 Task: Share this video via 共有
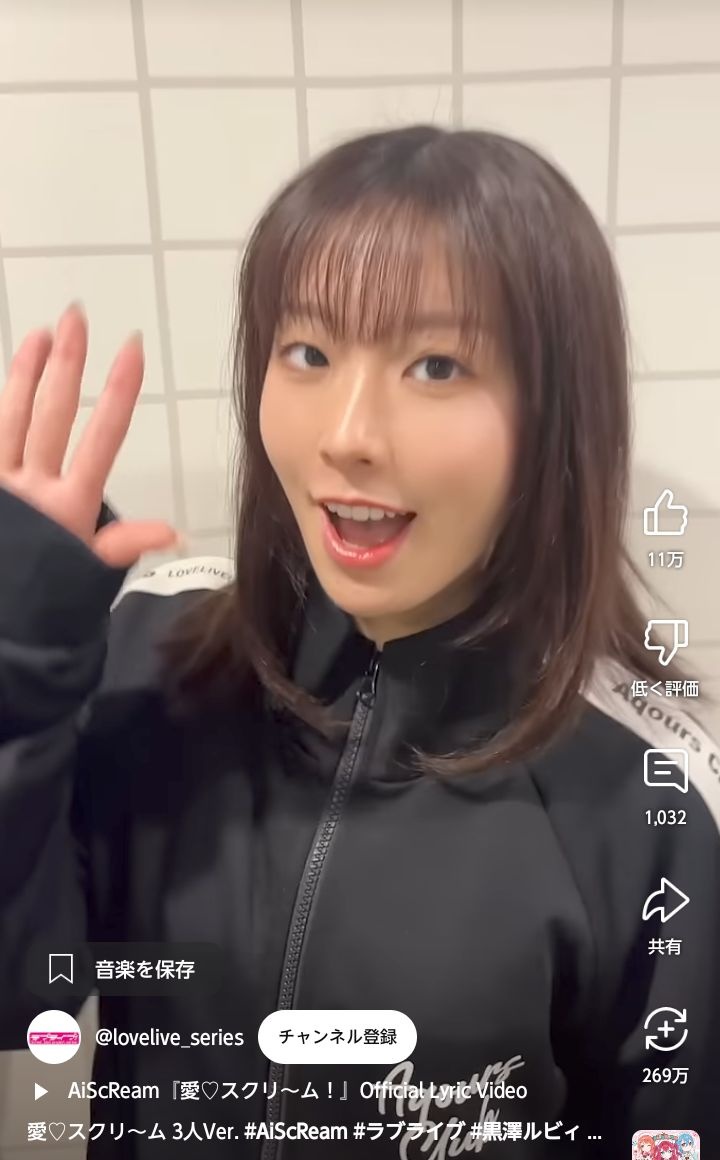(x=665, y=901)
